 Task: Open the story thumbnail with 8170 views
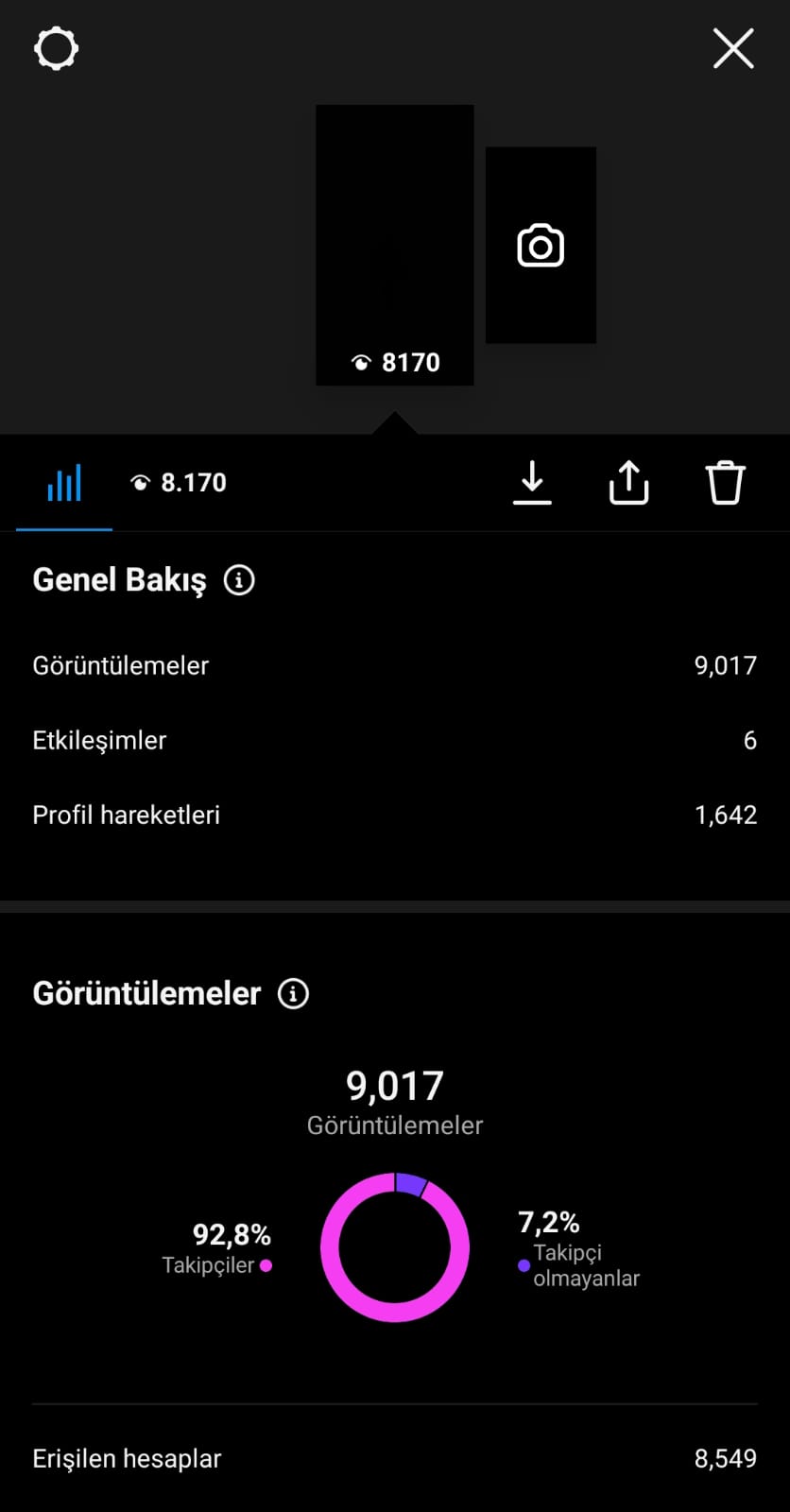[x=395, y=245]
